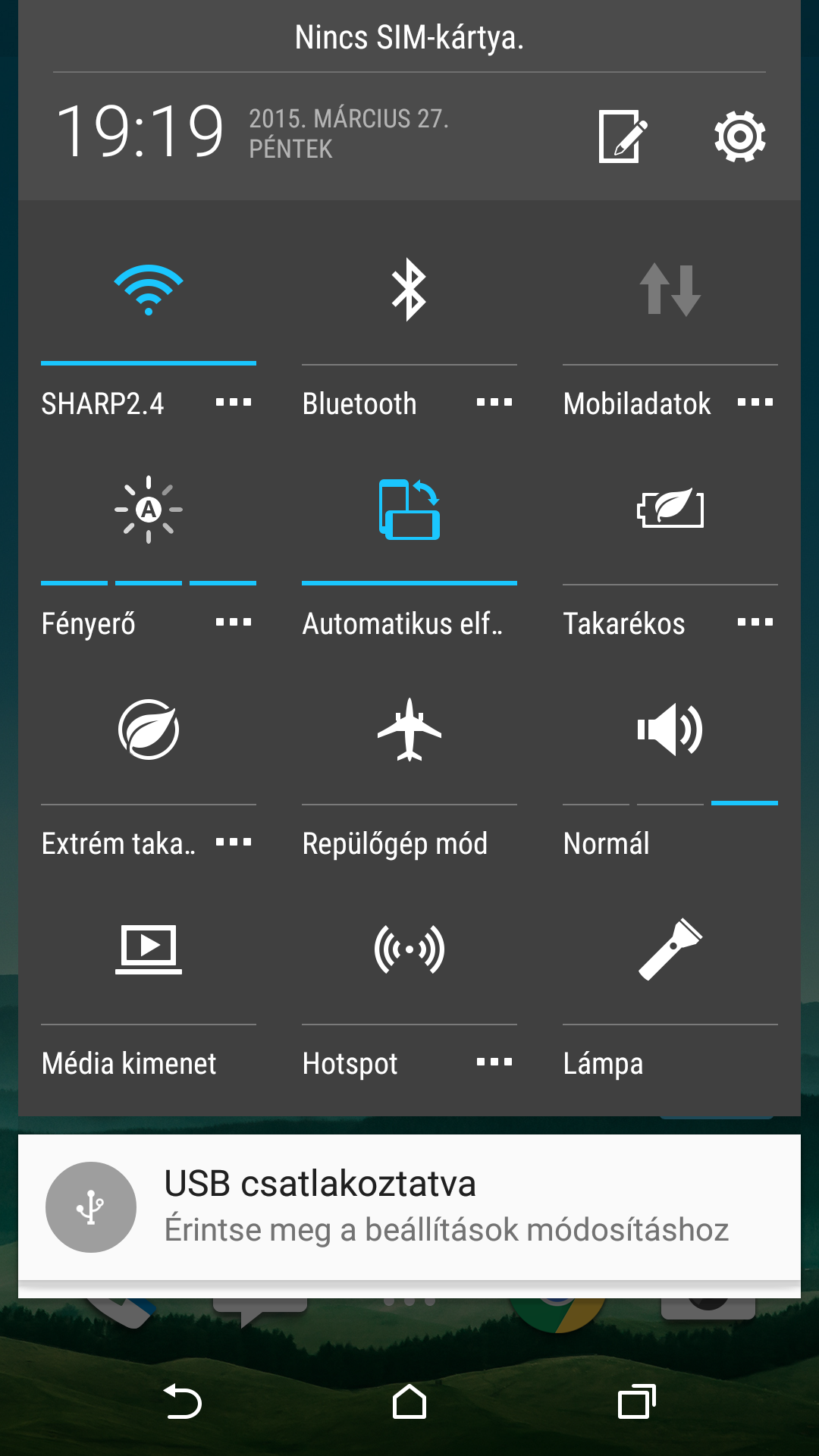Open the quick settings edit icon
Screen dimensions: 819x1456
[622, 136]
